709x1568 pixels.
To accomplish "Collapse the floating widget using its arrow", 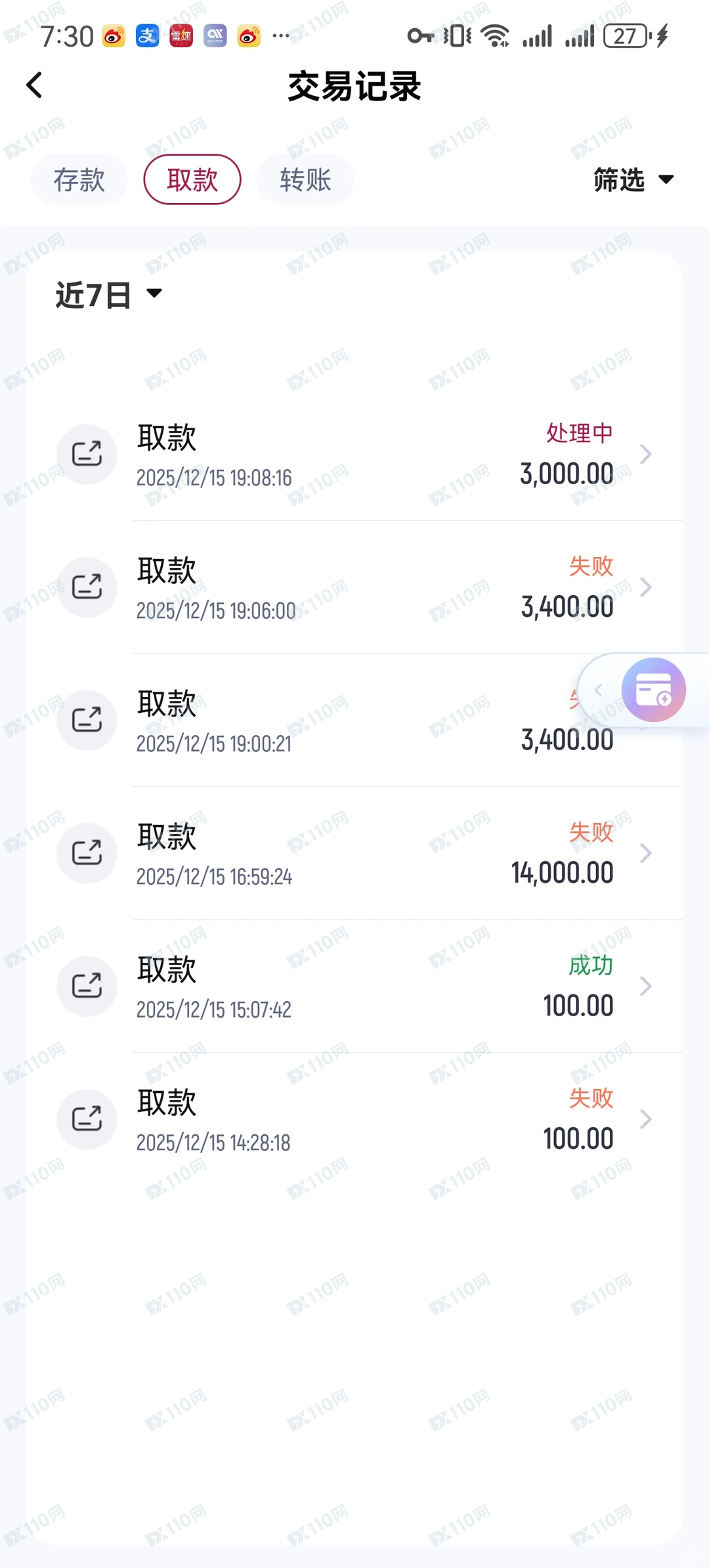I will pyautogui.click(x=598, y=690).
